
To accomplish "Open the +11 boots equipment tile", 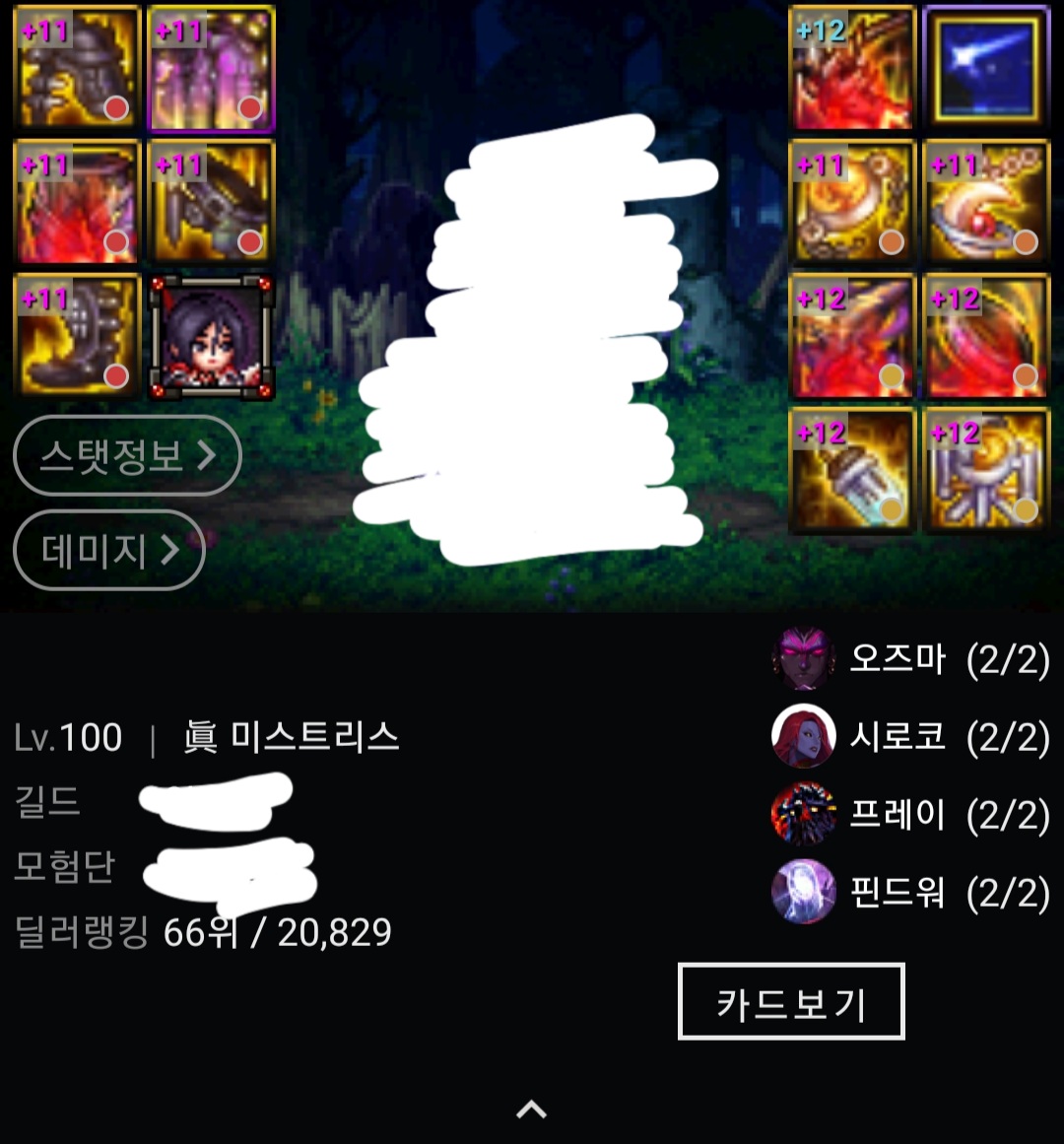I will coord(77,336).
